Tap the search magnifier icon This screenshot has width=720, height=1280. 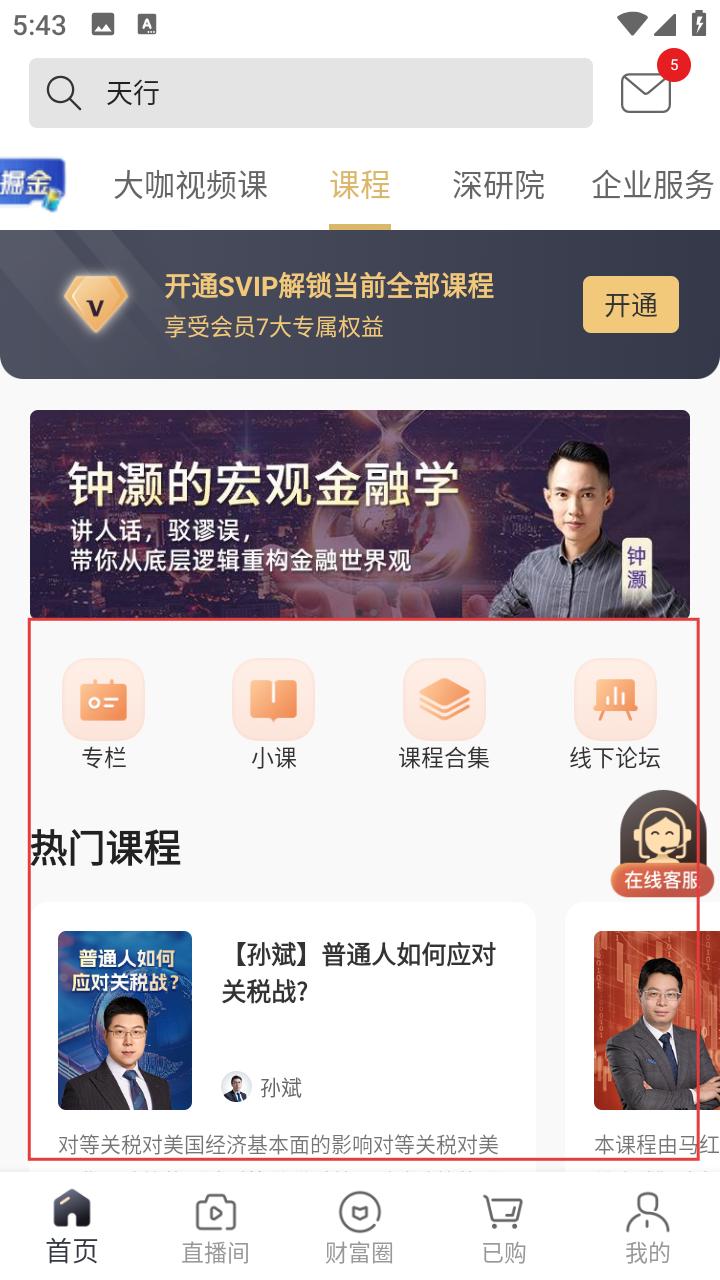[x=63, y=92]
